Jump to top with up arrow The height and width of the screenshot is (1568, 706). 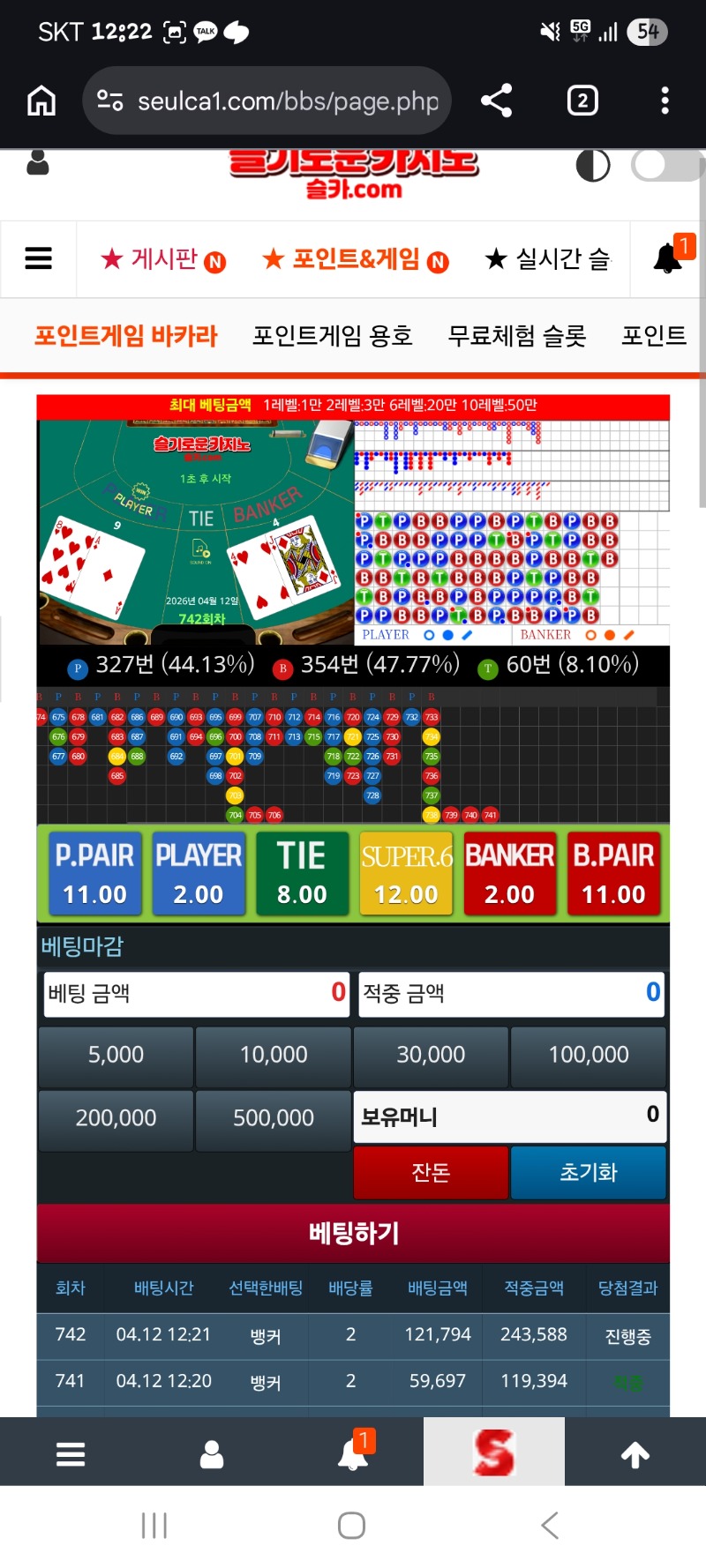point(635,1455)
